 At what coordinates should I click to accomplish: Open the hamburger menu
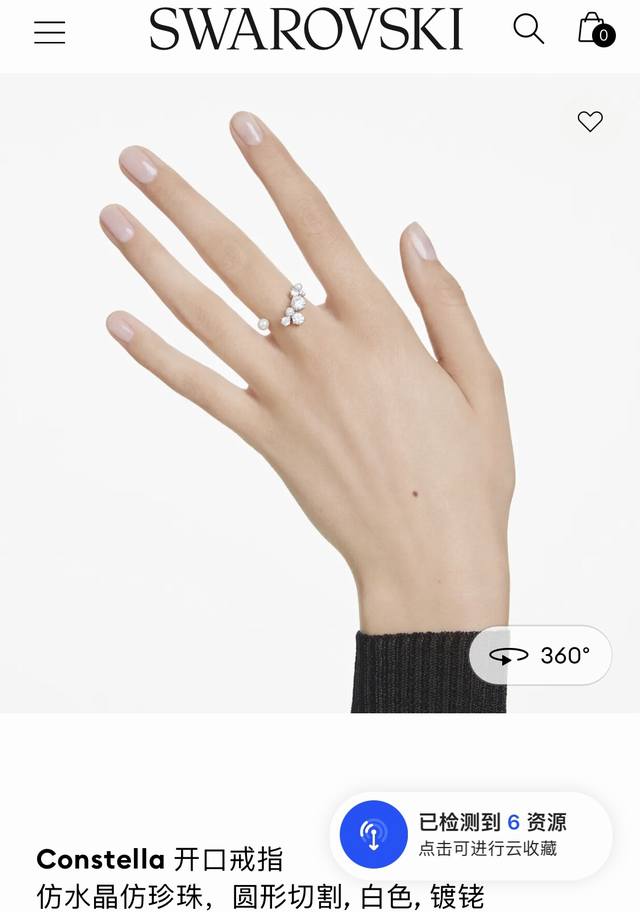tap(49, 32)
